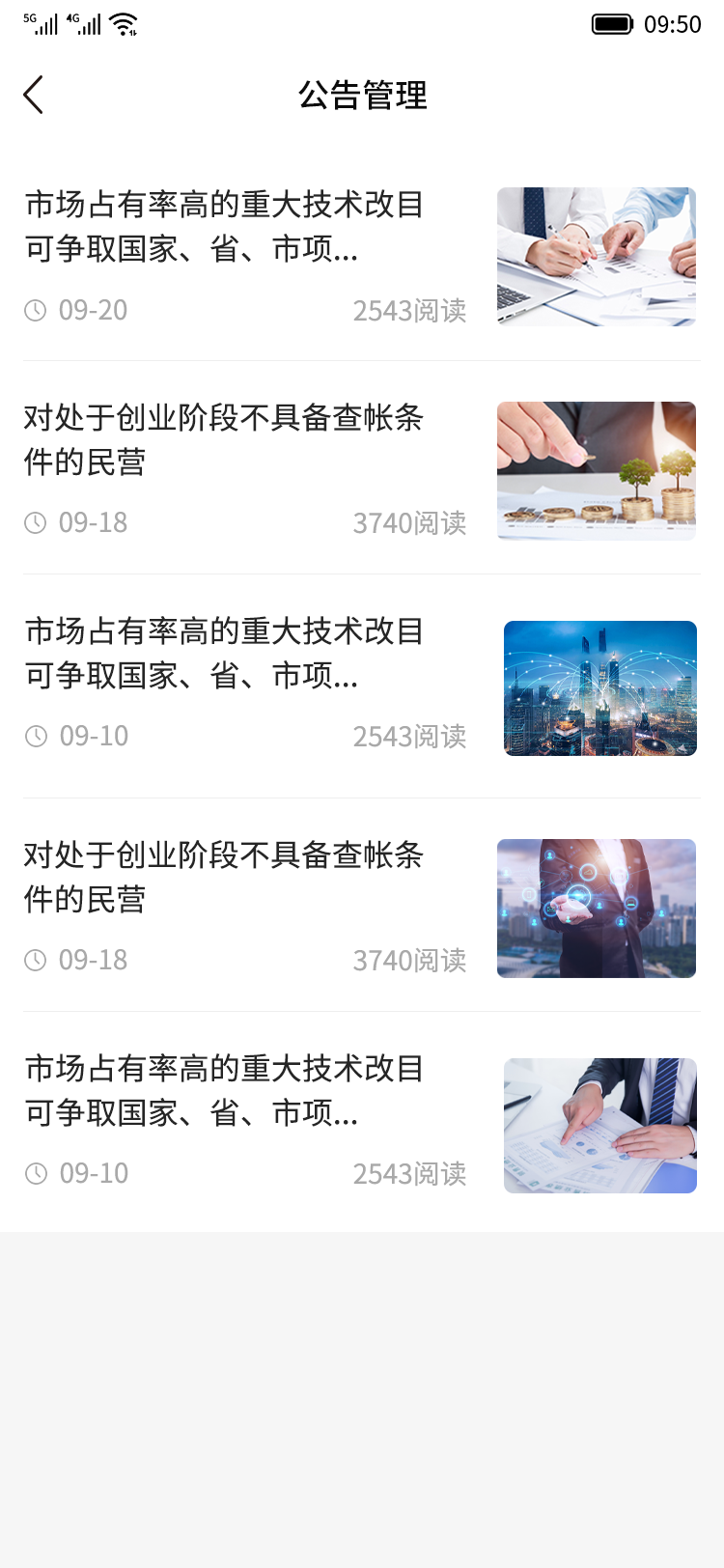Click the chart documents thumbnail on last item
This screenshot has height=1568, width=724.
[599, 1125]
